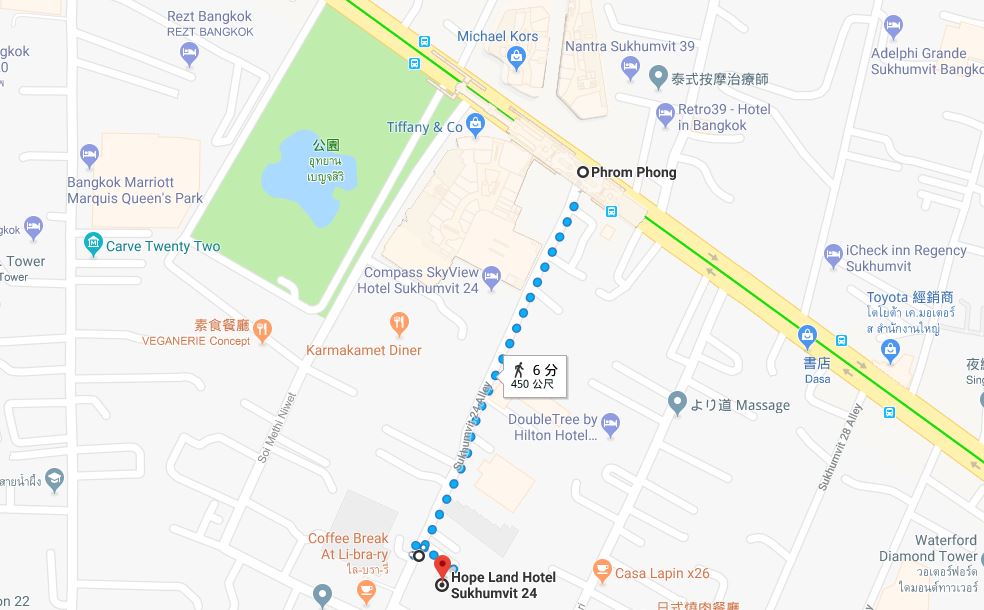Tap the 6 min walking route label
The width and height of the screenshot is (984, 610).
(535, 376)
